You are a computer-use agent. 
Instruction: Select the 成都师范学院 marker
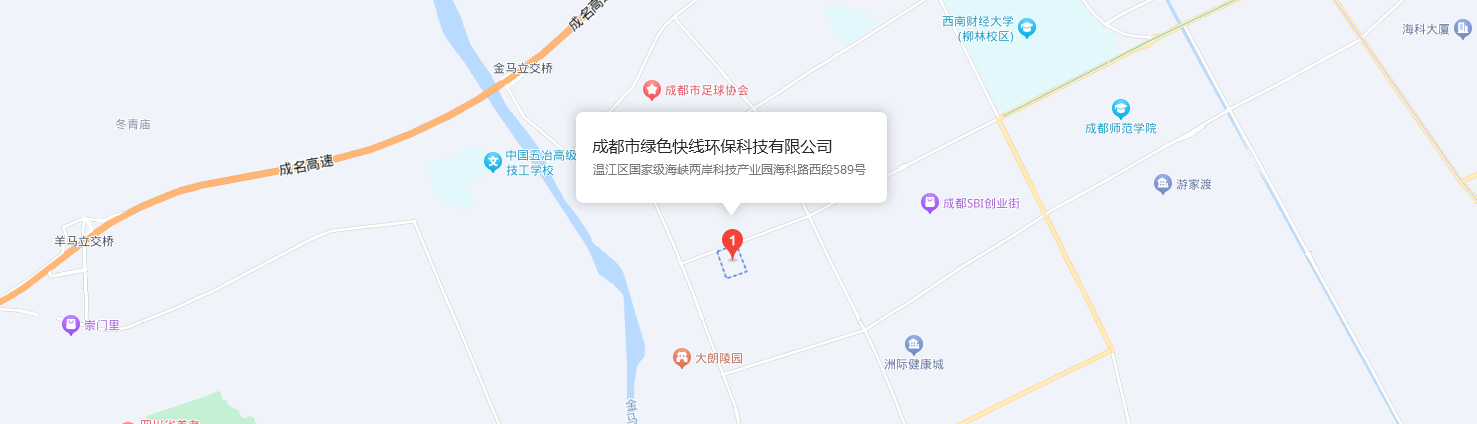[1121, 109]
